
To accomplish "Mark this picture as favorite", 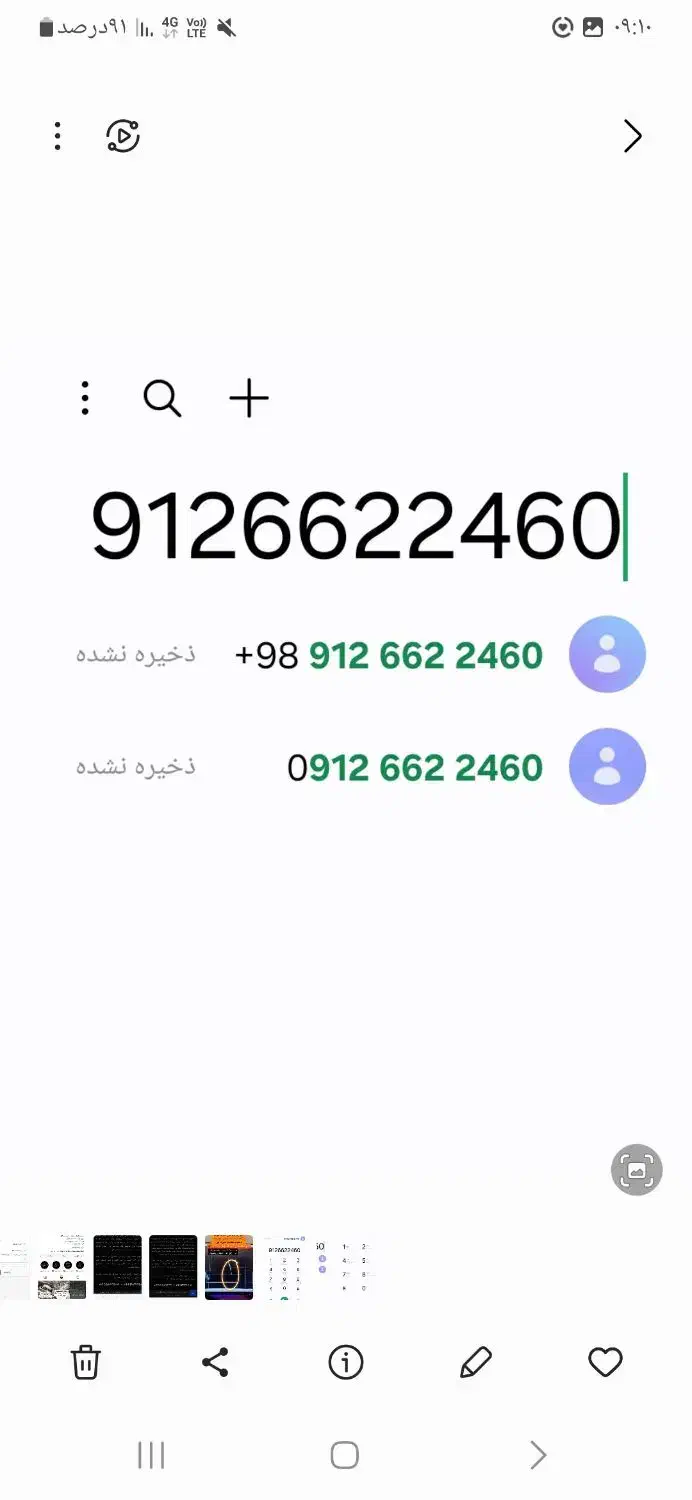I will 605,1362.
